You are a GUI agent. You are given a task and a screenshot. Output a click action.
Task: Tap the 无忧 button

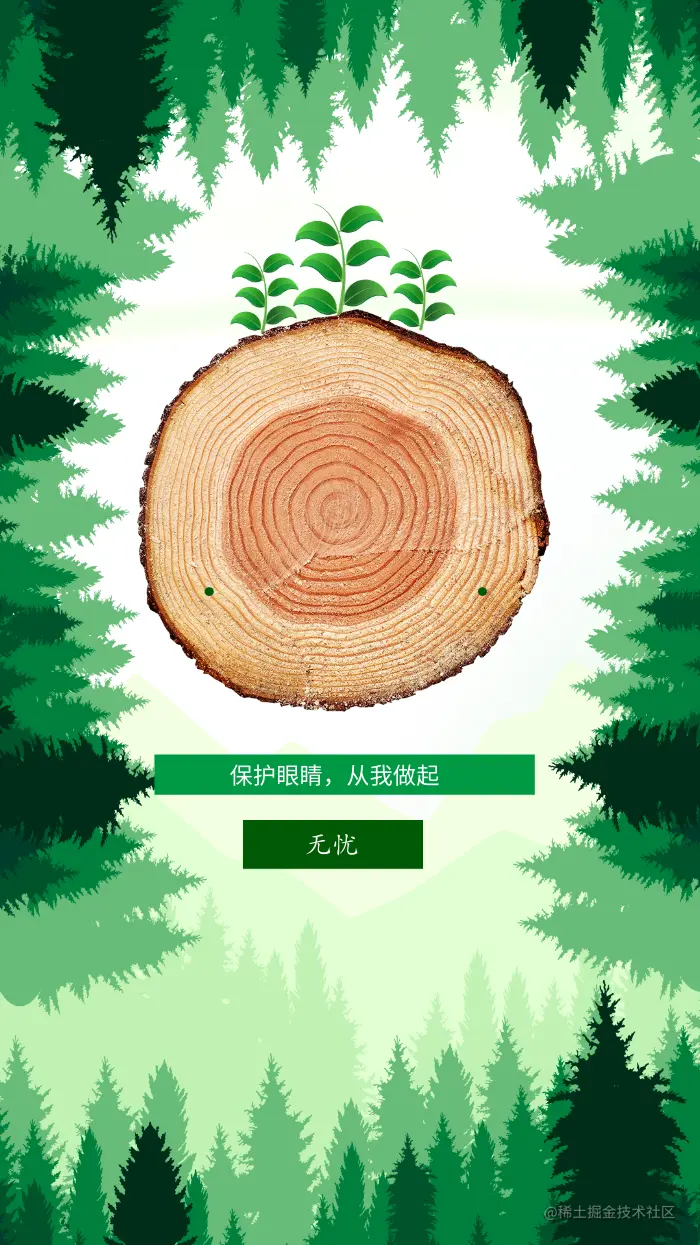click(x=332, y=844)
